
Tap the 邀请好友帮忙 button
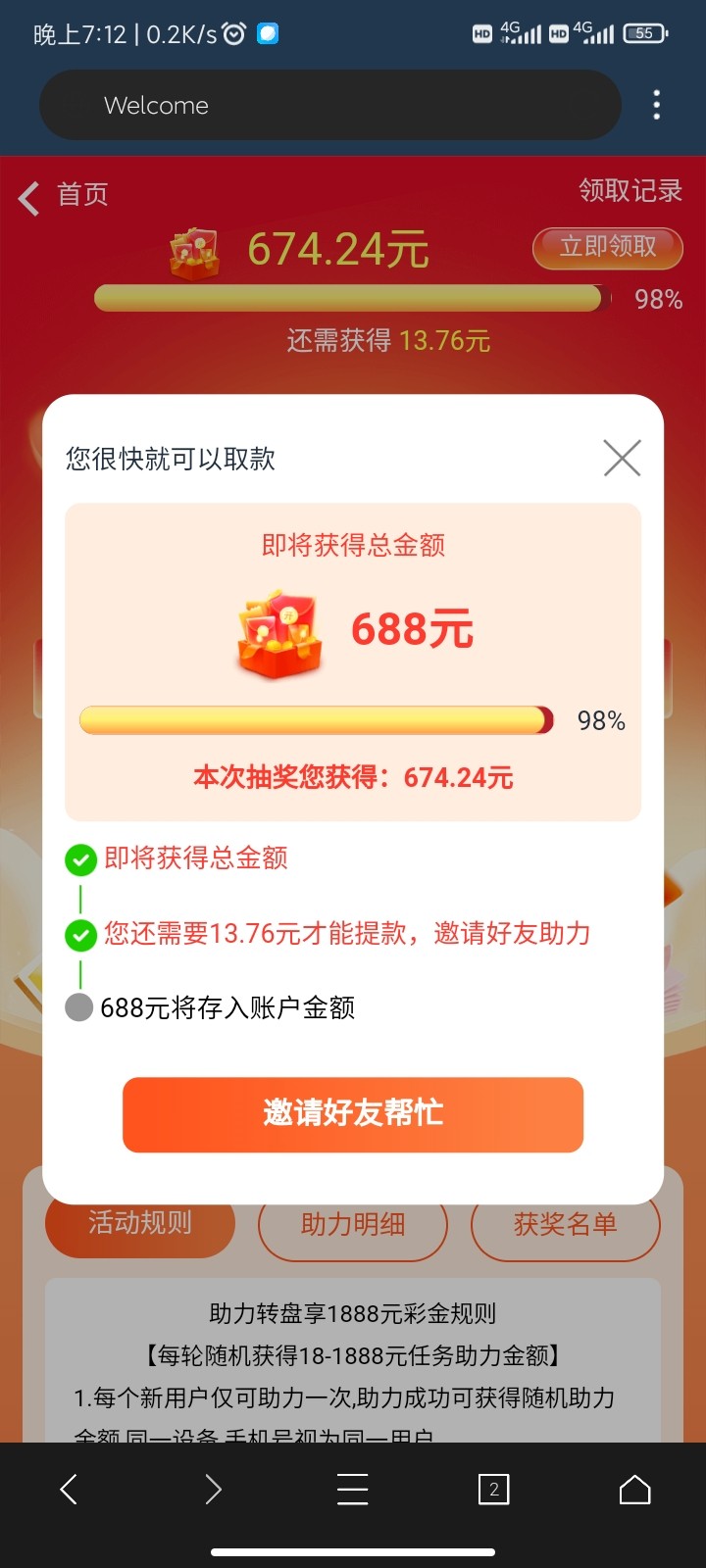tap(353, 1114)
